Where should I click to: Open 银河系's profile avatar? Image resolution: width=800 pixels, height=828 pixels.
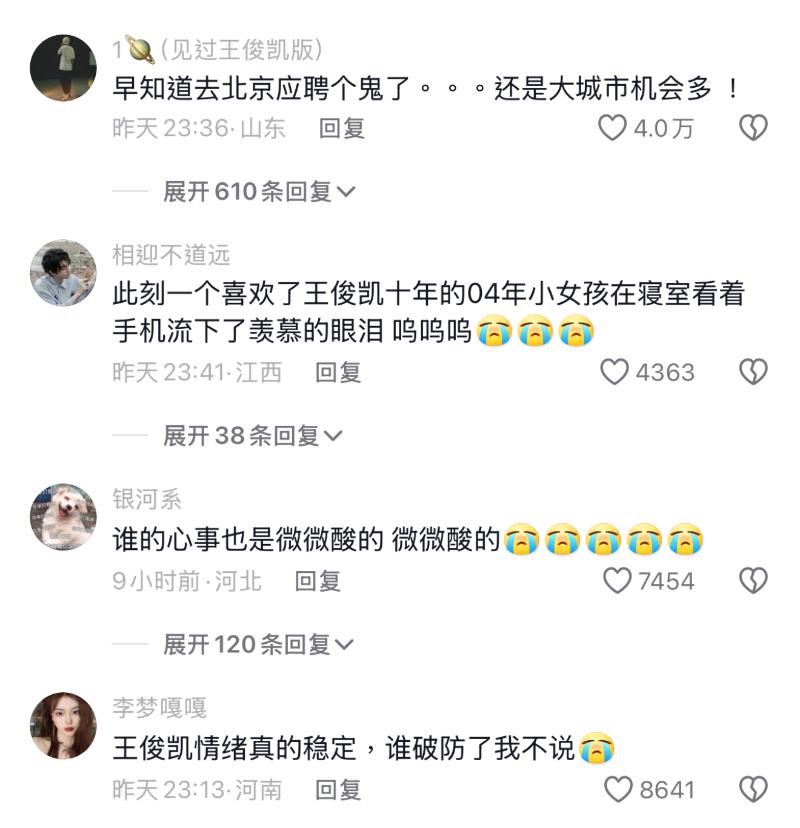pyautogui.click(x=63, y=516)
